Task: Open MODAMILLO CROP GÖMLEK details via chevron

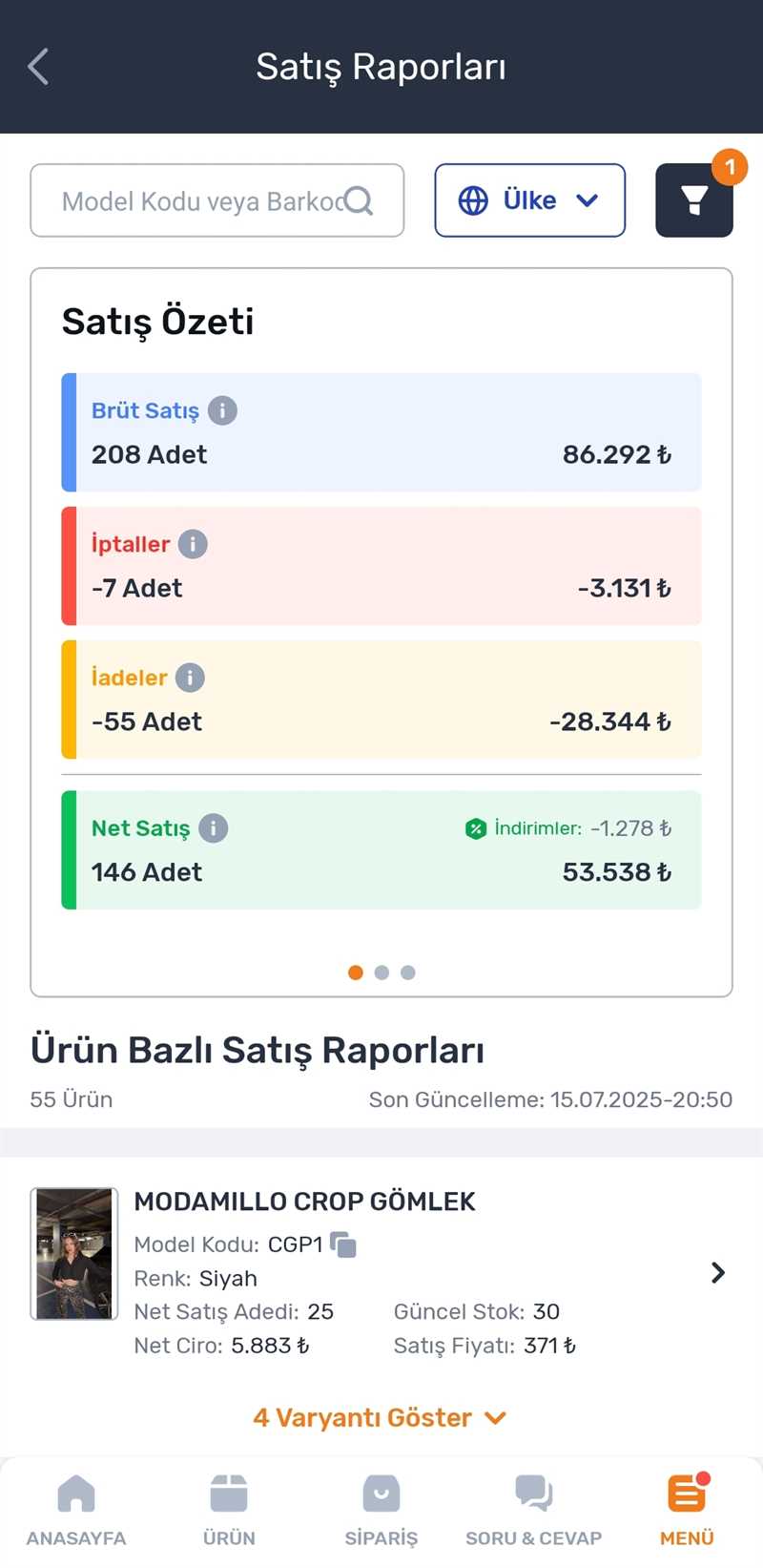Action: (718, 1272)
